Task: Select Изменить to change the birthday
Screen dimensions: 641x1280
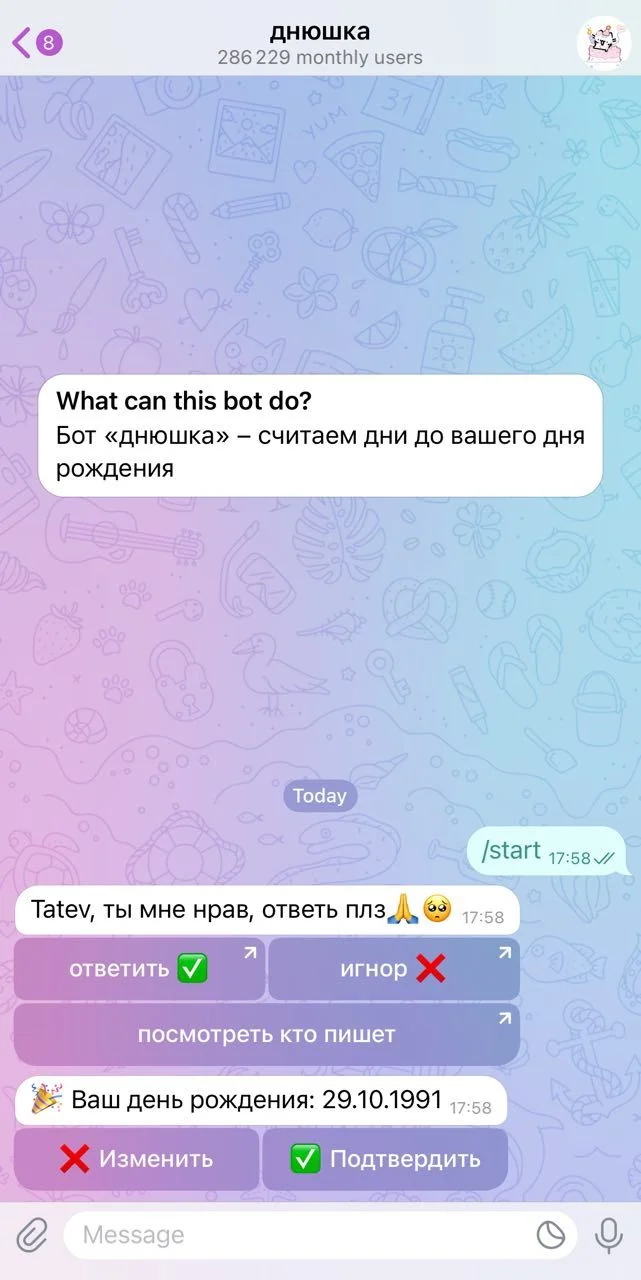Action: click(x=136, y=1159)
